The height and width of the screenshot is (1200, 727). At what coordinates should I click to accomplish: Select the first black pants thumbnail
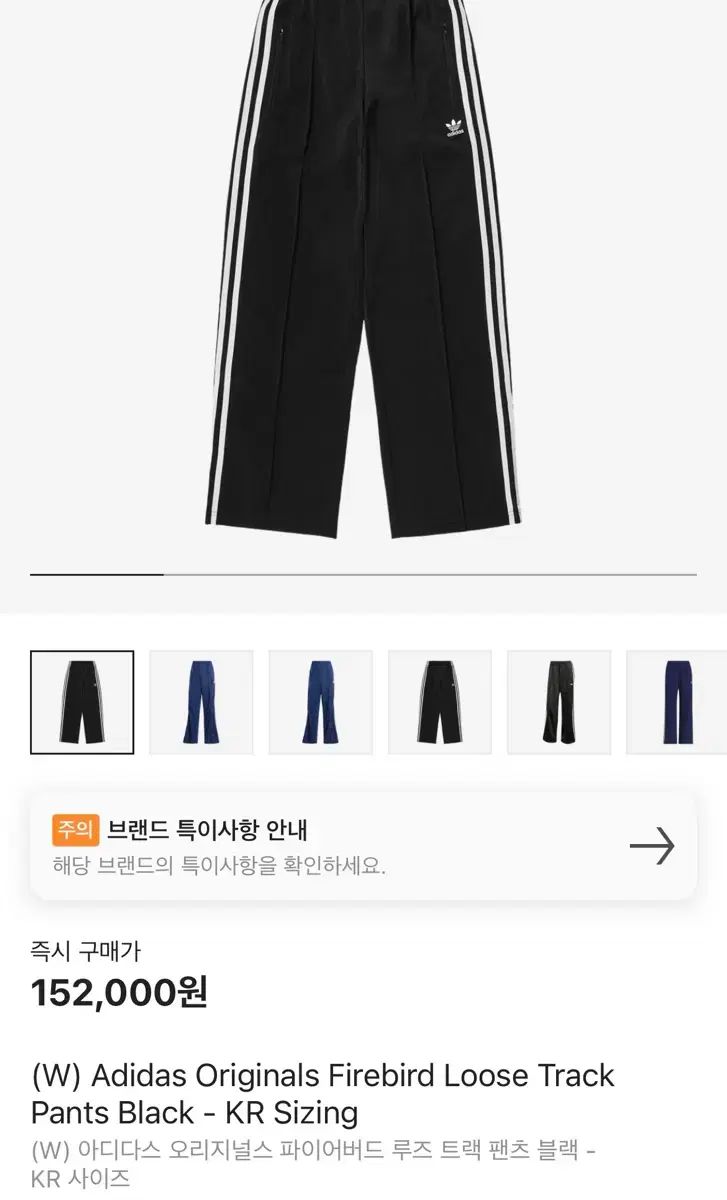click(82, 702)
